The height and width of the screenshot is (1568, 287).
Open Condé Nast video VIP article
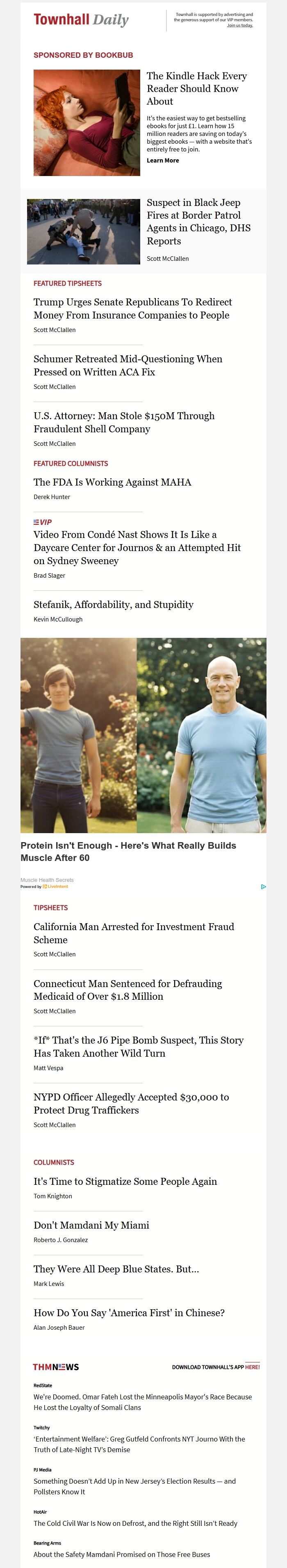tap(137, 547)
